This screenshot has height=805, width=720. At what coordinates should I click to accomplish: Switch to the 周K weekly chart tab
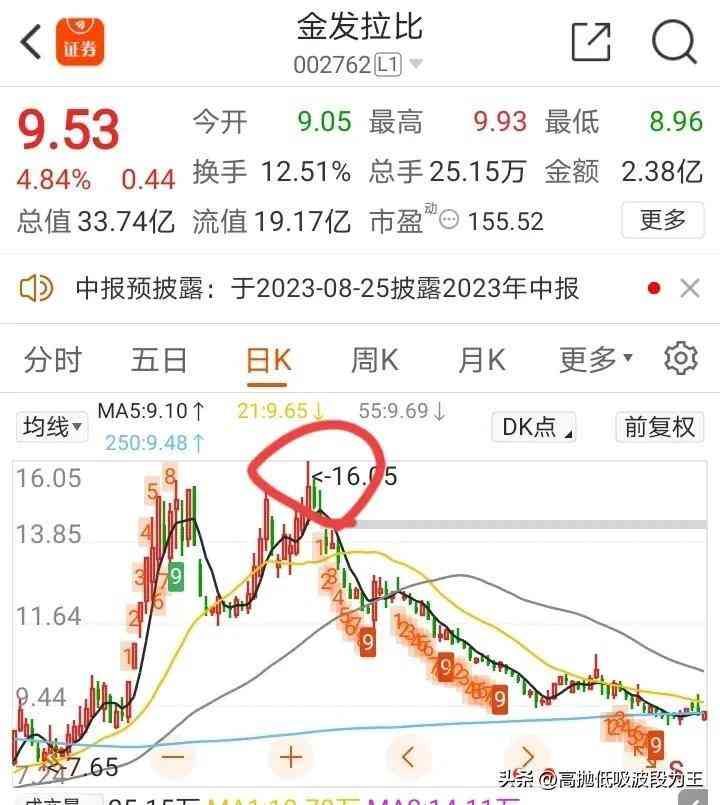374,358
